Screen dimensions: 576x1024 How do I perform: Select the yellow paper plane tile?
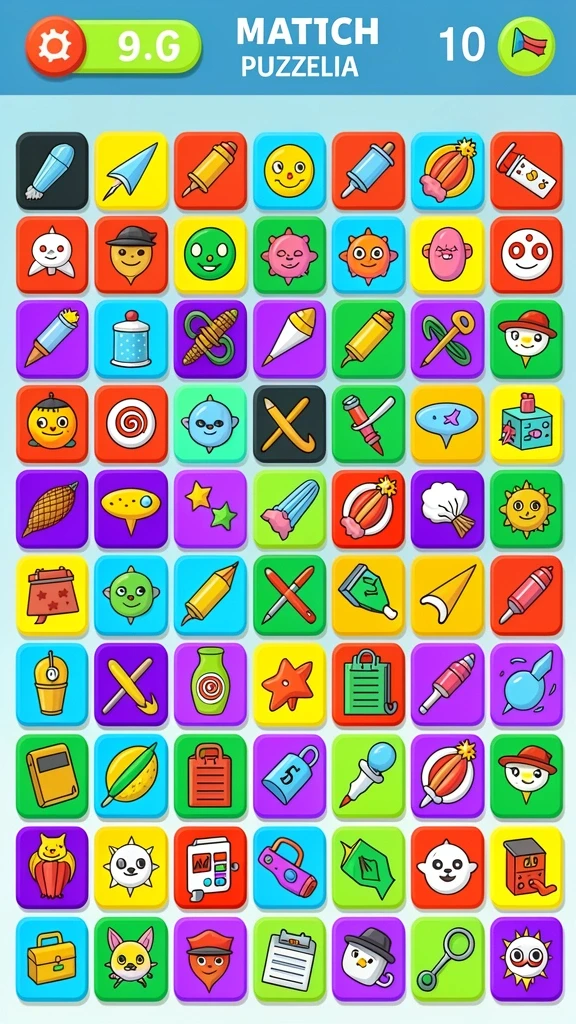tap(131, 171)
